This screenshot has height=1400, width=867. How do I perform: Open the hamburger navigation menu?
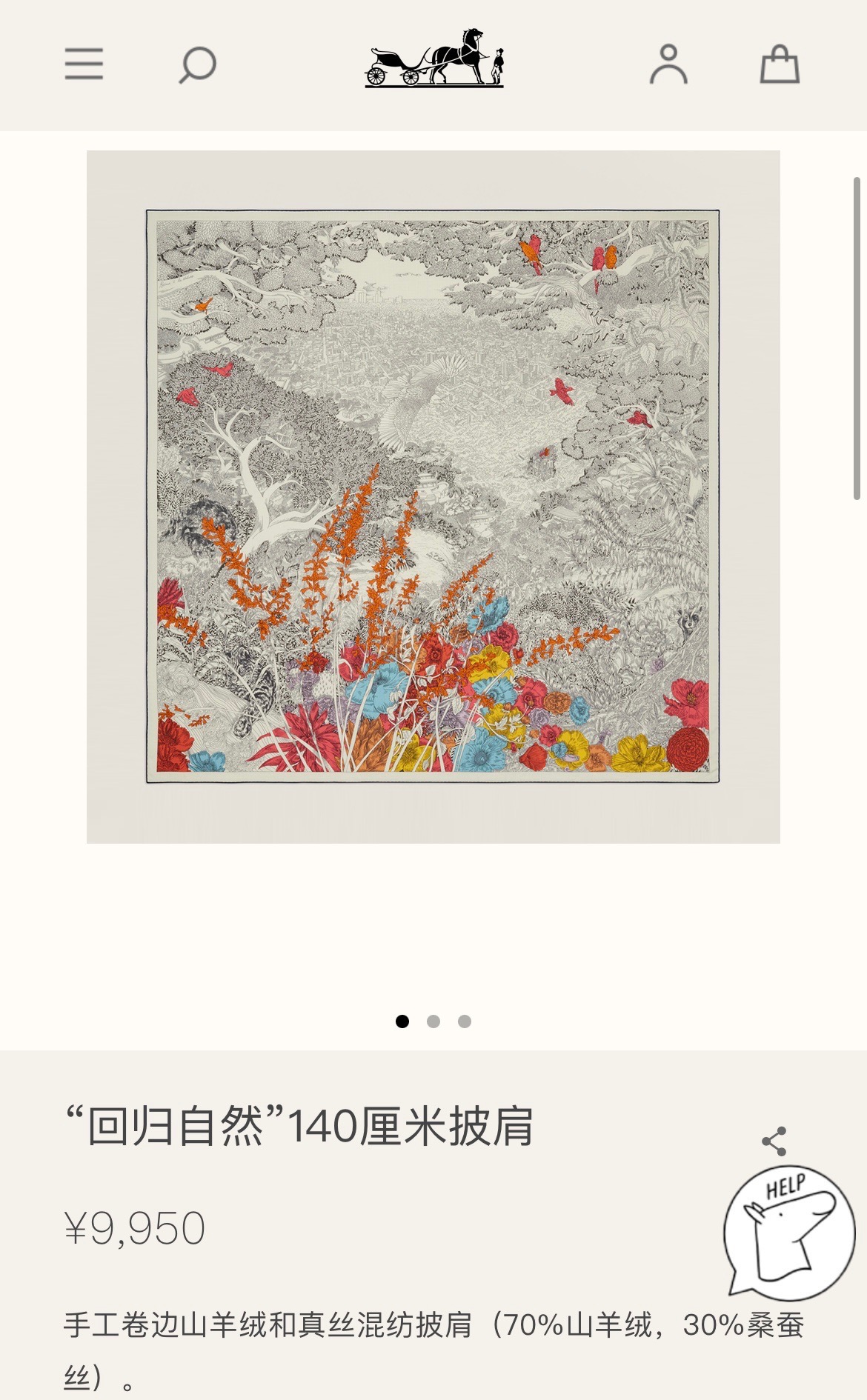[x=84, y=64]
